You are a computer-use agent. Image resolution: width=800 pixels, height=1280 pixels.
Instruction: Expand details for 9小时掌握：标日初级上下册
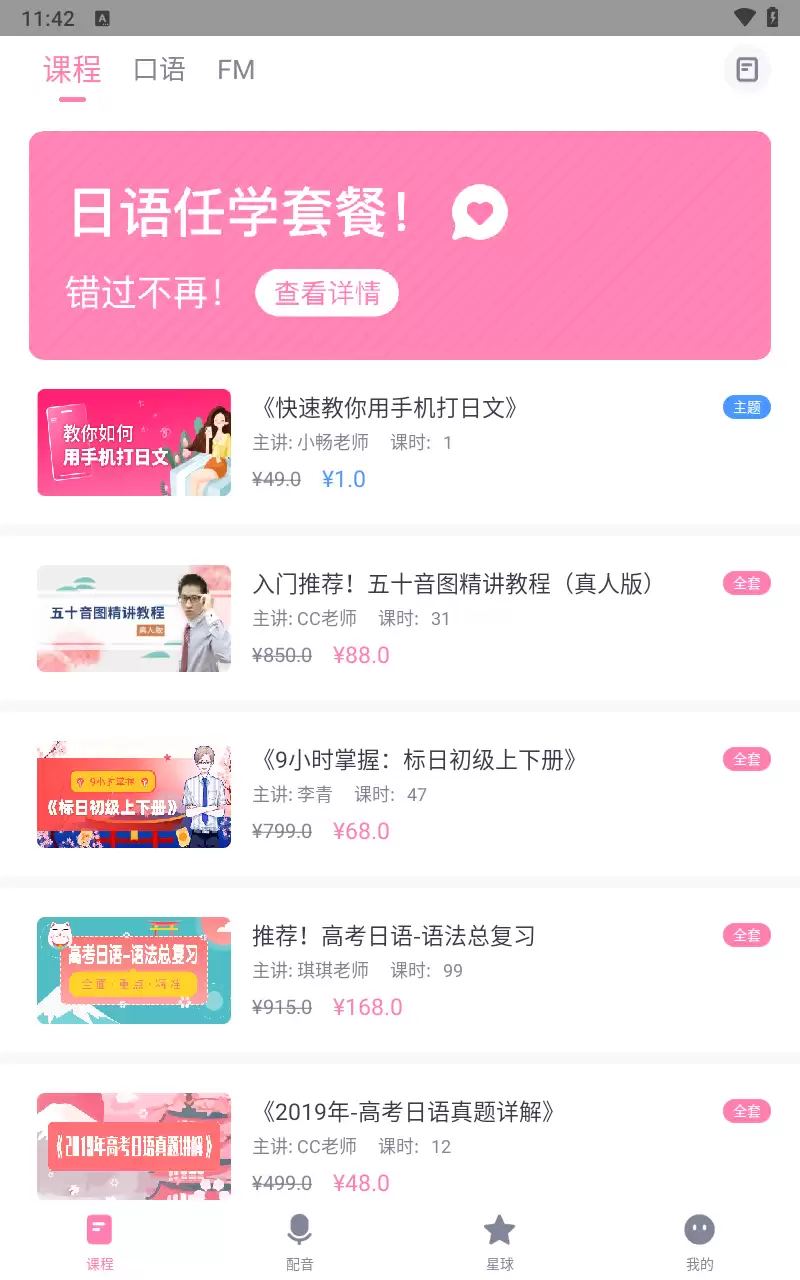[400, 794]
